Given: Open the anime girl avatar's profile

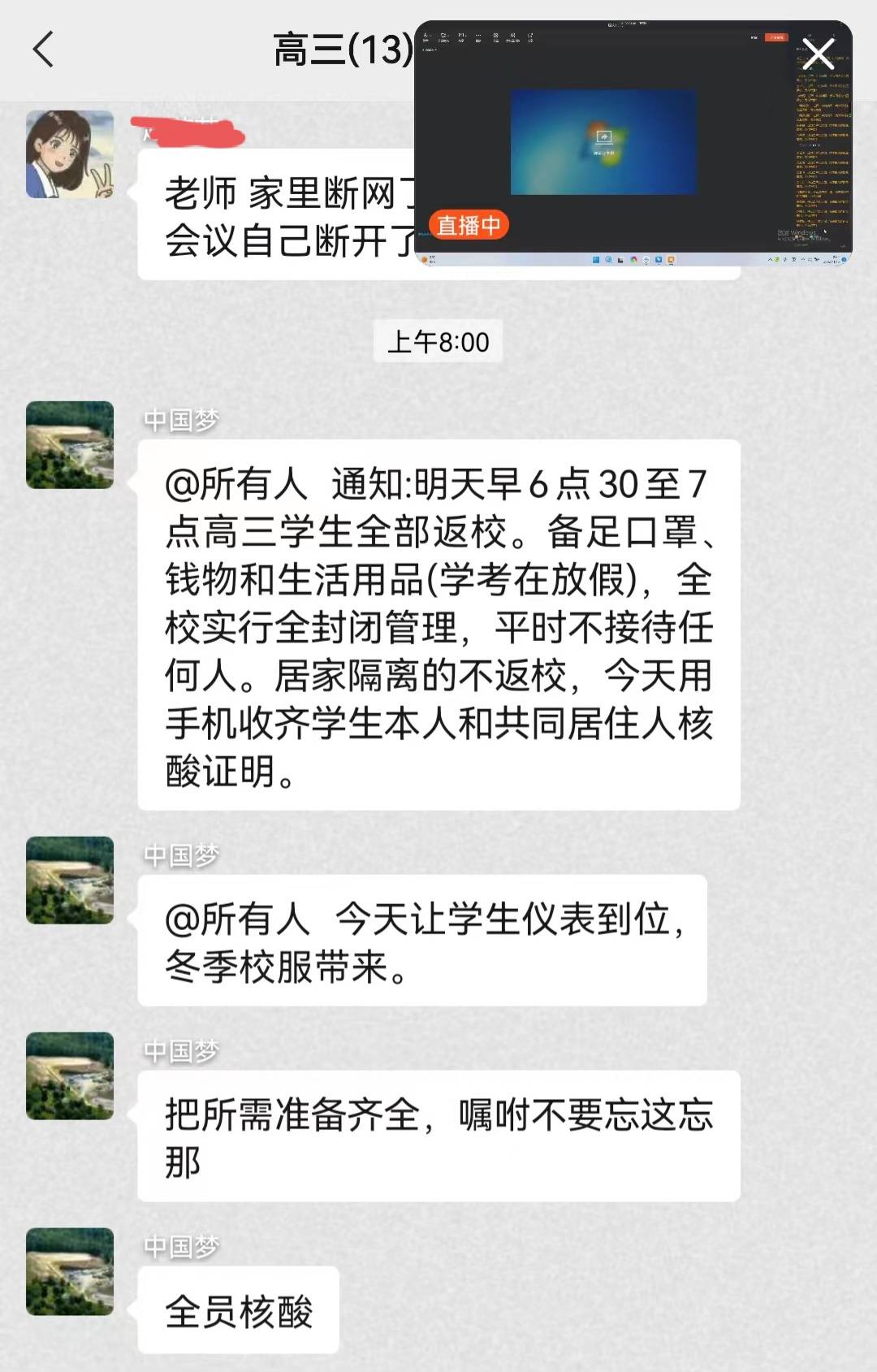Looking at the screenshot, I should tap(70, 154).
